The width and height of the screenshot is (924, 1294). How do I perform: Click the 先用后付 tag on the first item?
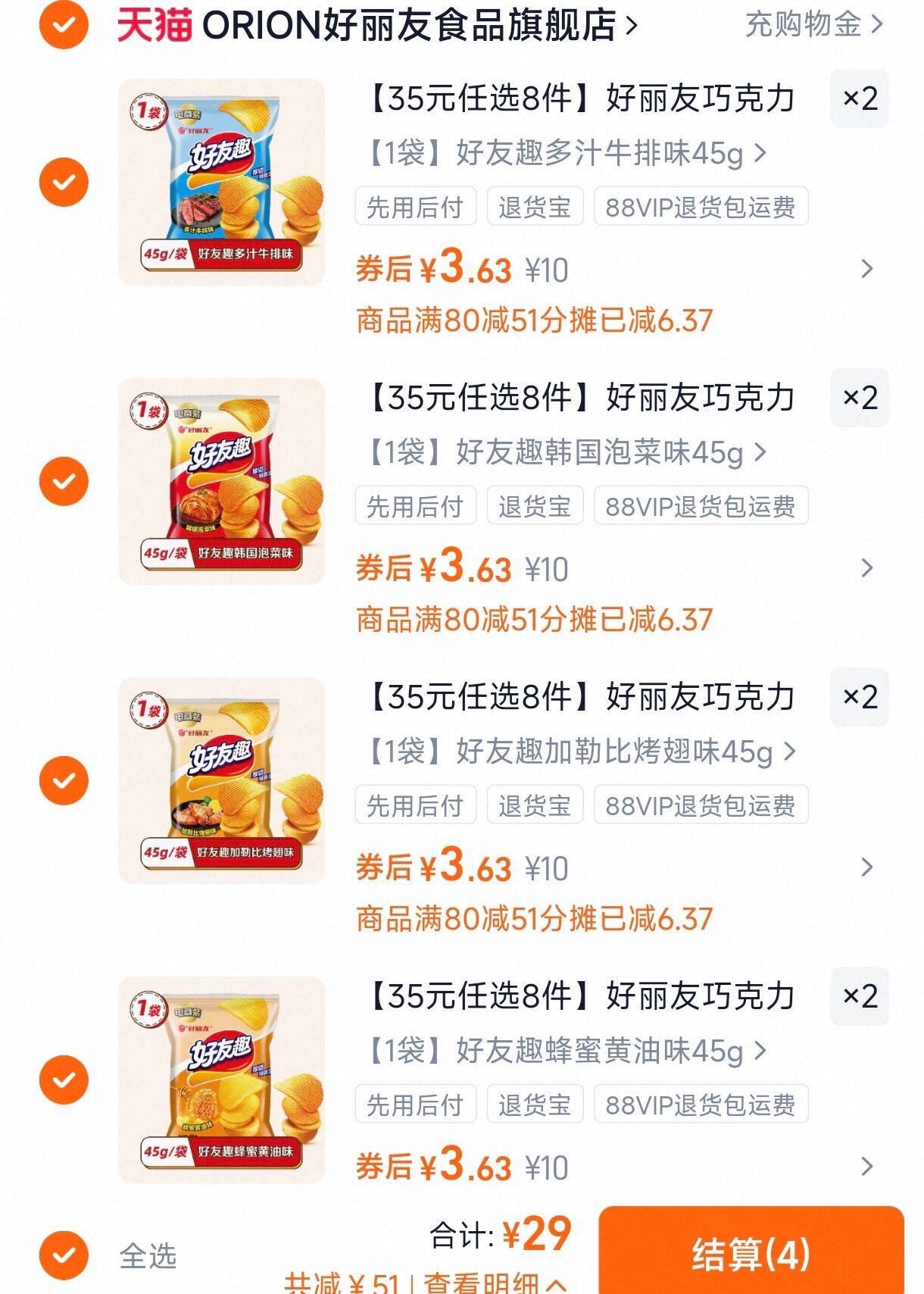pos(415,206)
